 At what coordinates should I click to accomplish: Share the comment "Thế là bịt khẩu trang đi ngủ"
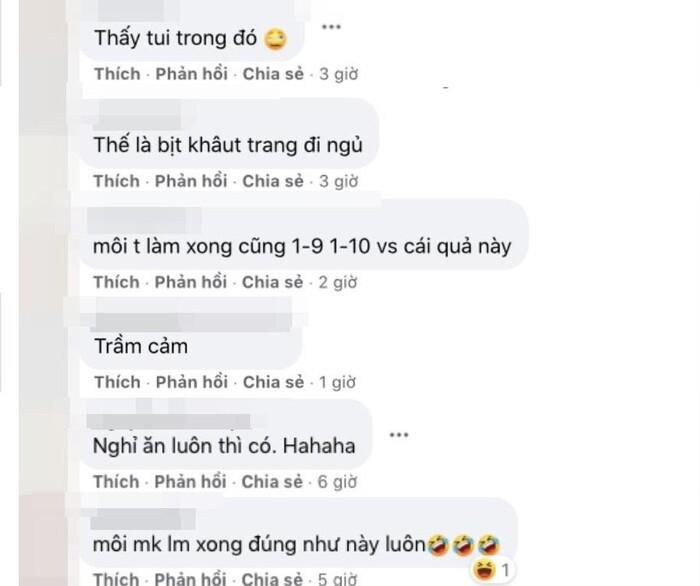tap(273, 181)
